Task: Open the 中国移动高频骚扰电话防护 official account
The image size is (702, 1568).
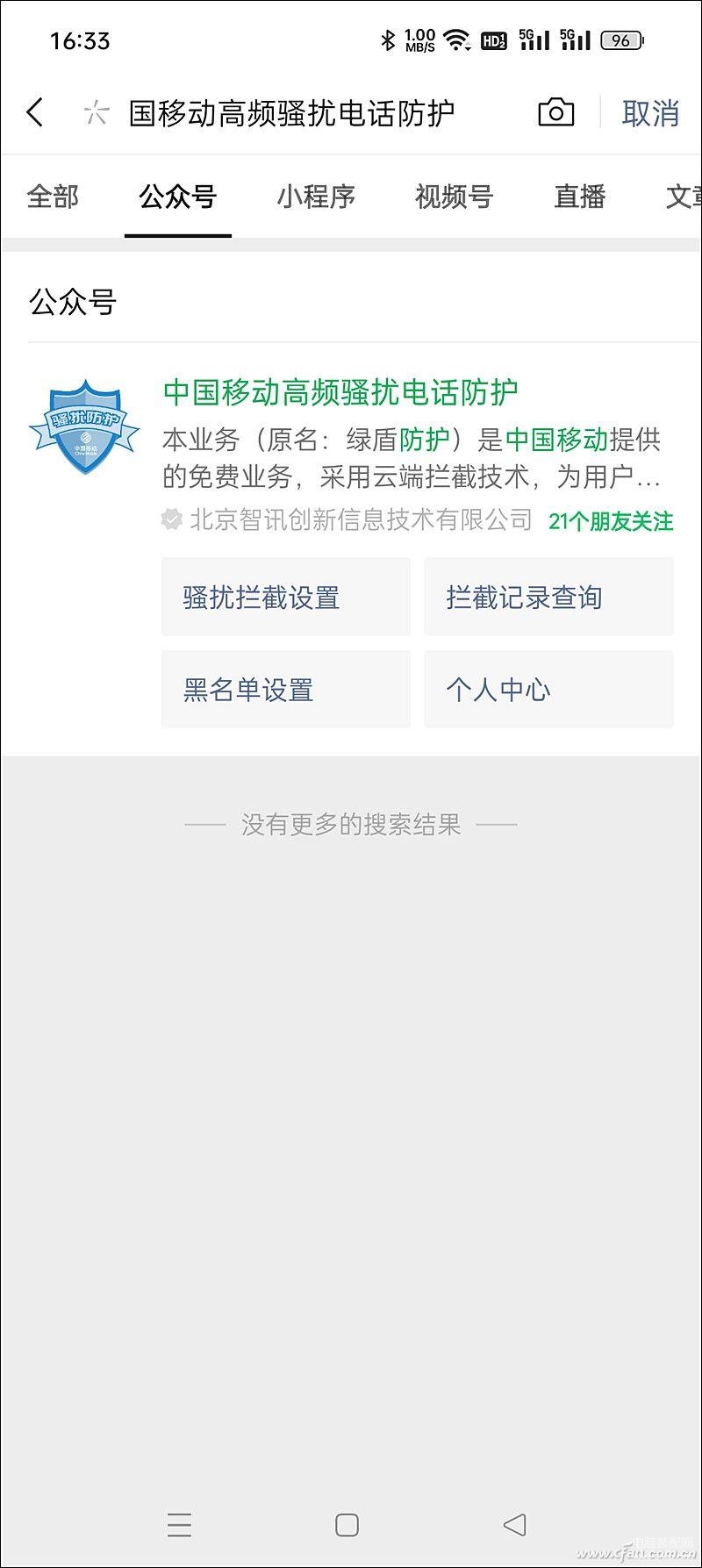Action: click(x=340, y=392)
